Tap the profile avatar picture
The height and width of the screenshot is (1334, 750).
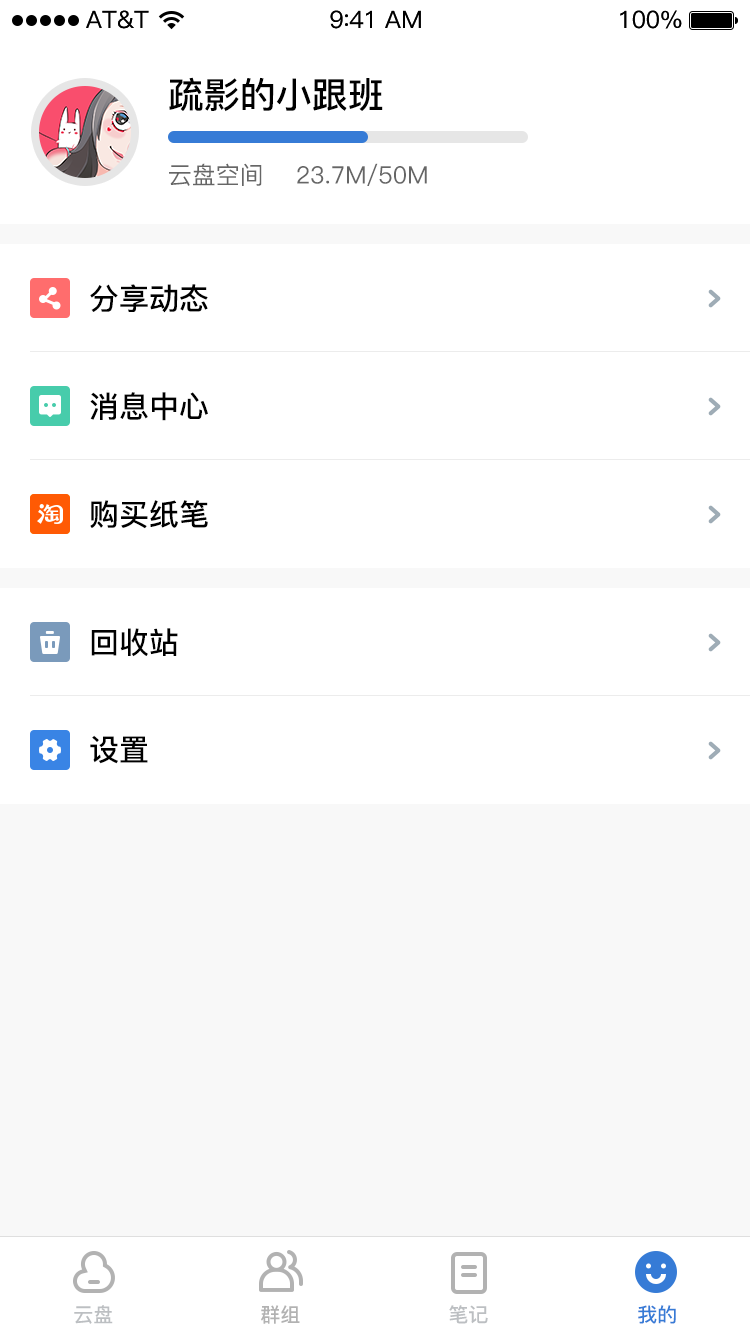tap(85, 132)
